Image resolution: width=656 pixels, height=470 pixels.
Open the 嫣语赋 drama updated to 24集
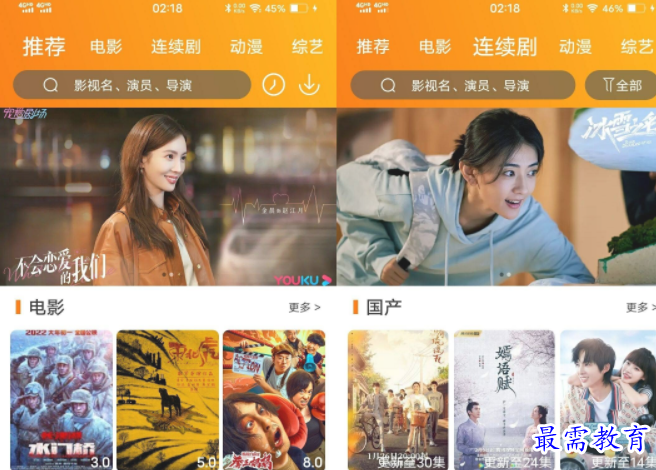(x=503, y=399)
